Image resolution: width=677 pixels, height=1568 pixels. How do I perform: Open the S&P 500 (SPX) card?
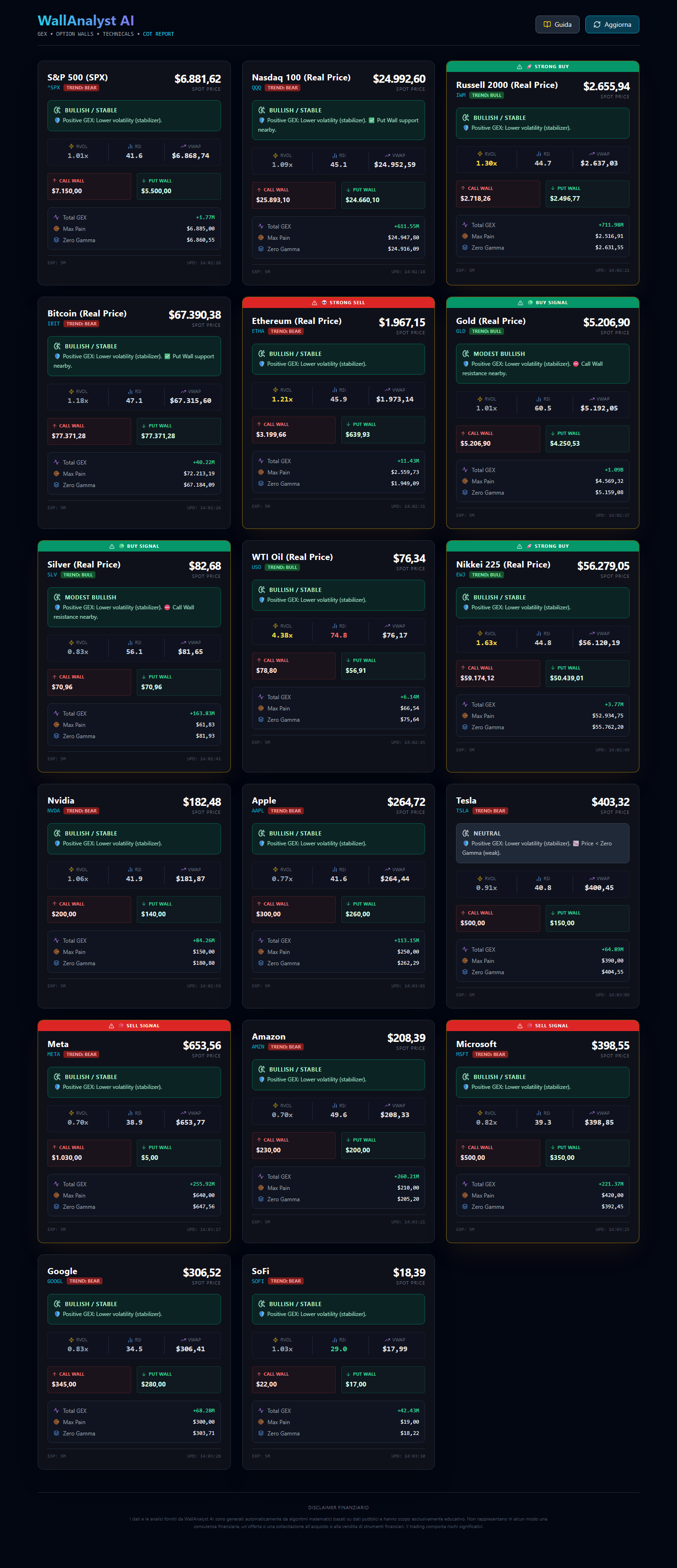coord(77,77)
